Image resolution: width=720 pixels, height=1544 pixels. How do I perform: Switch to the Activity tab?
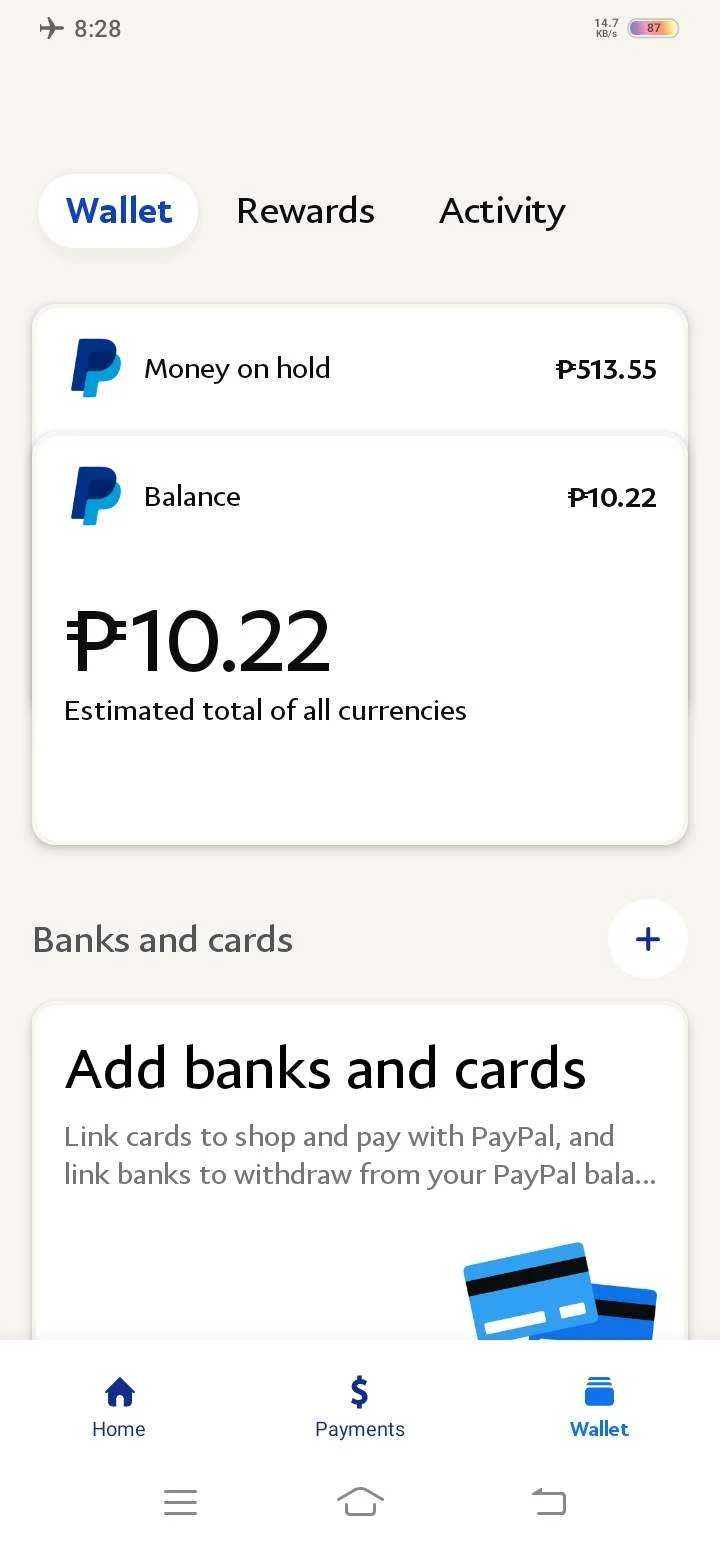(502, 211)
